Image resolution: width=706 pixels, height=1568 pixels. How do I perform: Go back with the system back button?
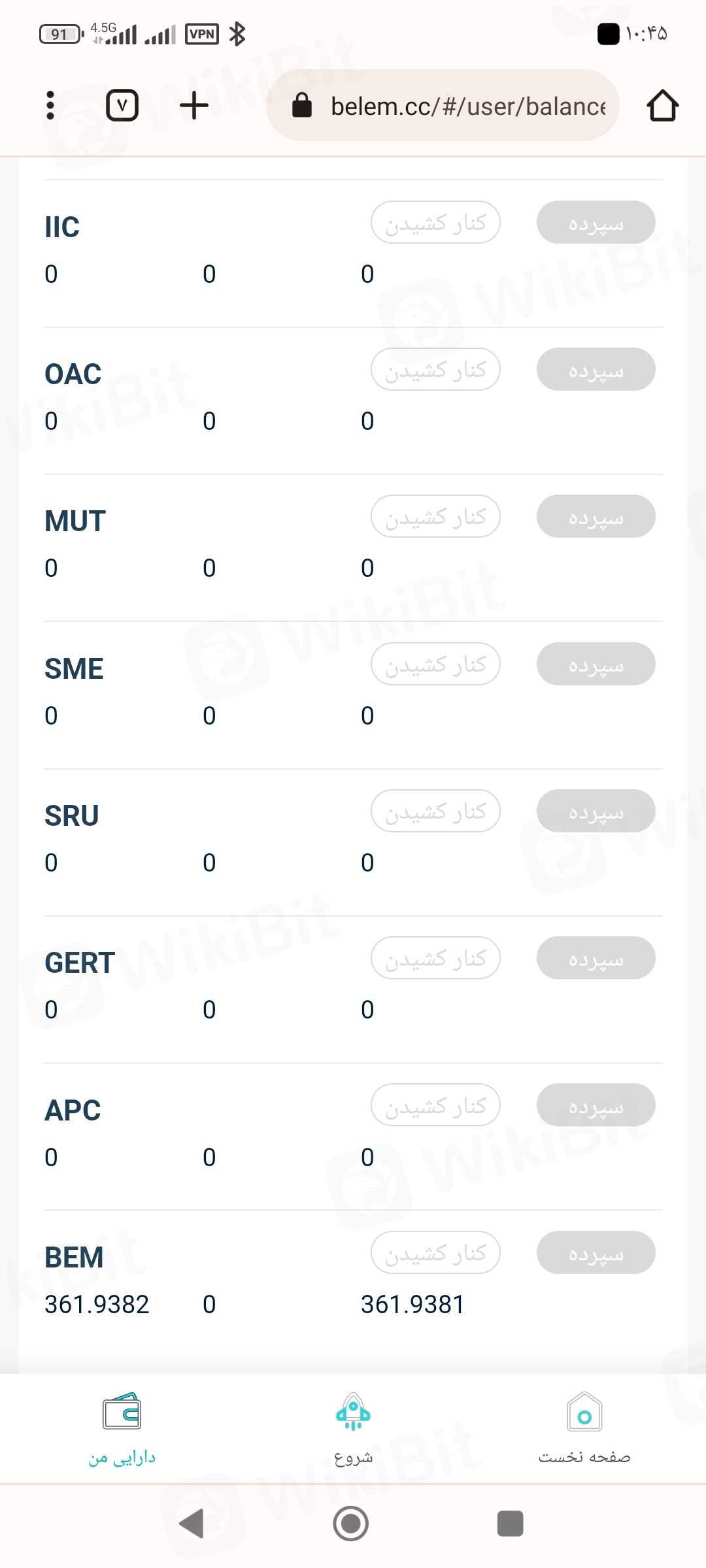(x=192, y=1524)
